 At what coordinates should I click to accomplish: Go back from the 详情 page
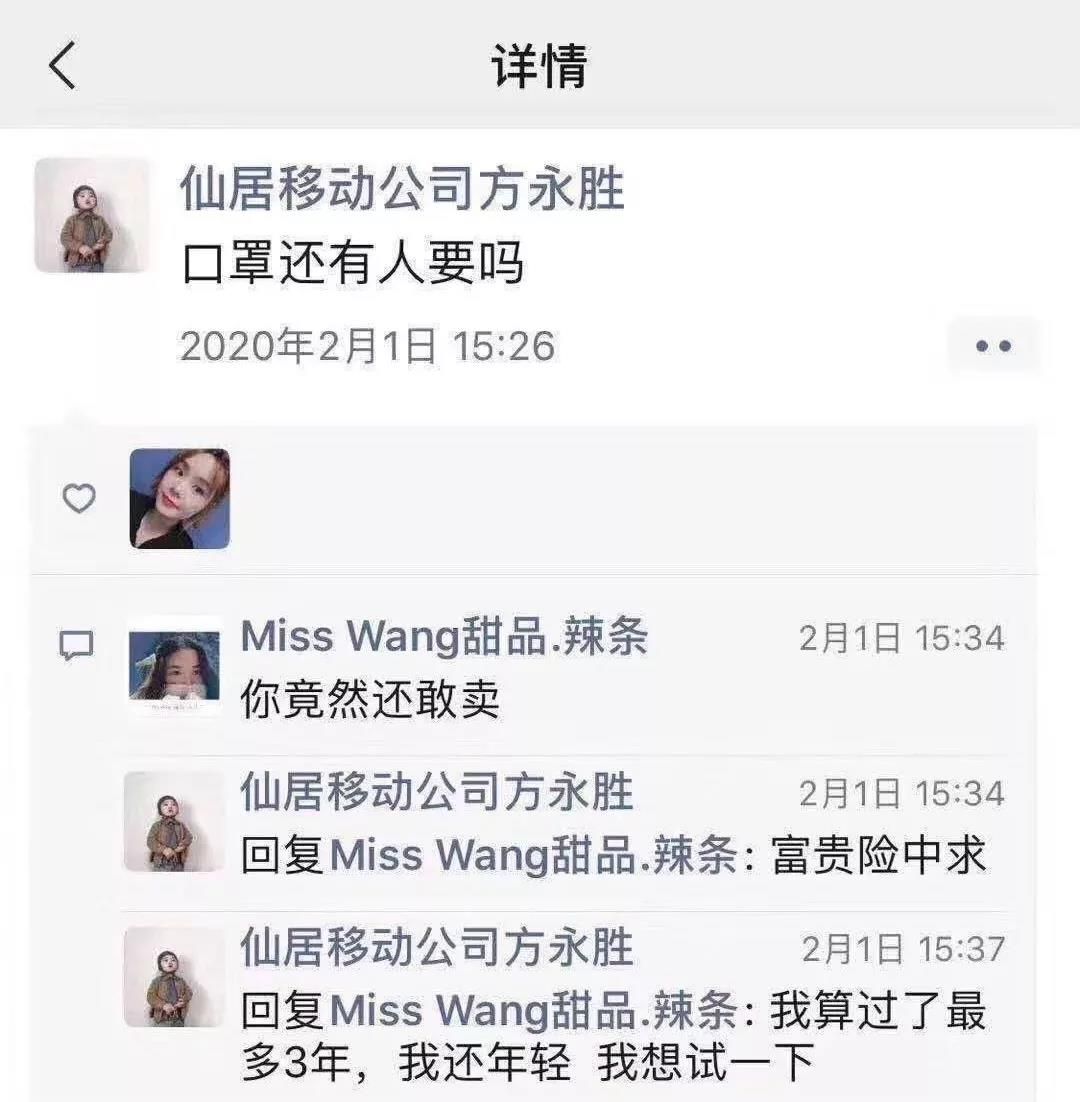[x=62, y=66]
